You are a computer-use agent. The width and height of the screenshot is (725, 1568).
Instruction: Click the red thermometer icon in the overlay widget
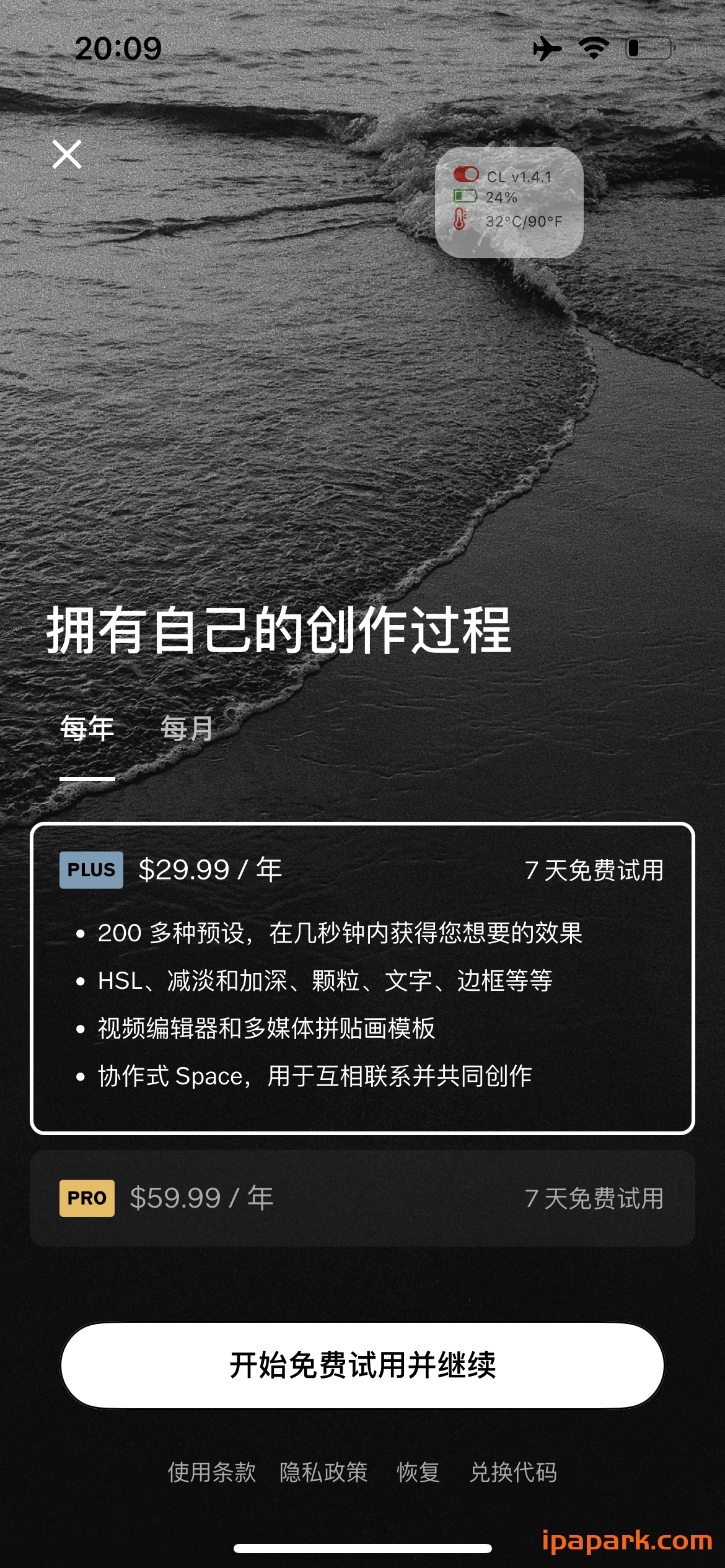point(461,218)
